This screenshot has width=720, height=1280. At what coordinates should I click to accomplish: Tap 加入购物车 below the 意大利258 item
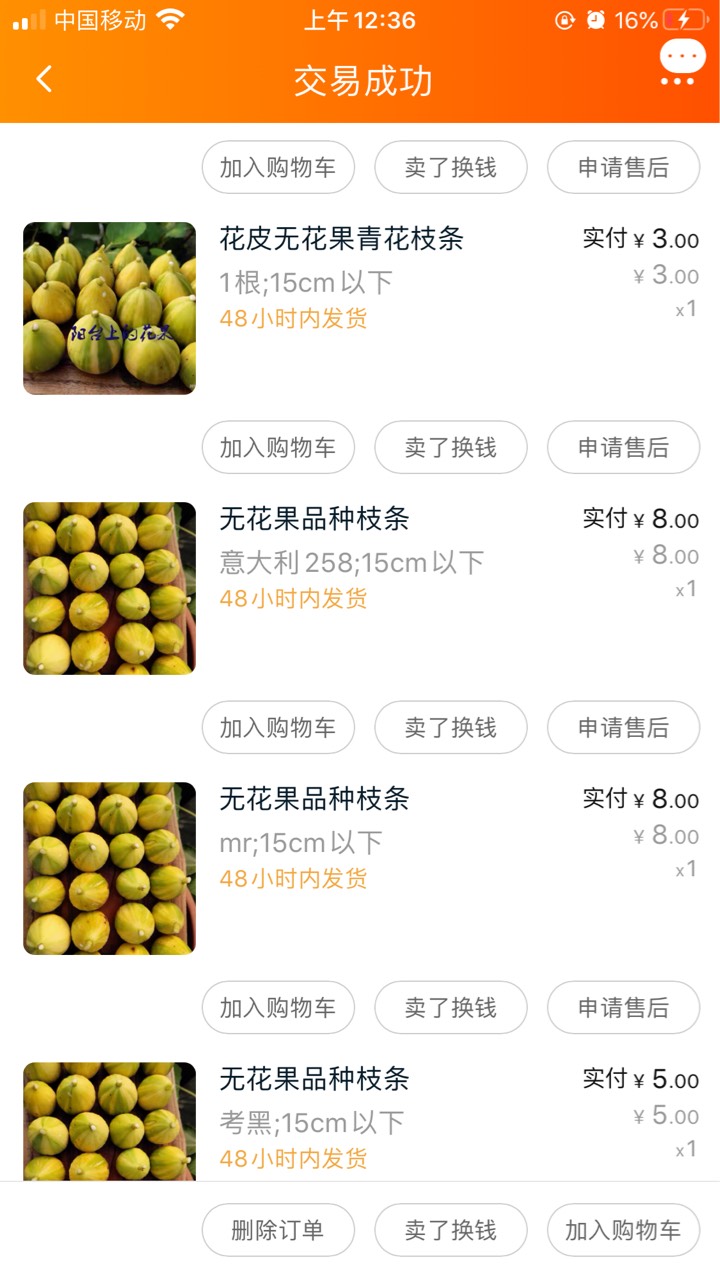278,727
